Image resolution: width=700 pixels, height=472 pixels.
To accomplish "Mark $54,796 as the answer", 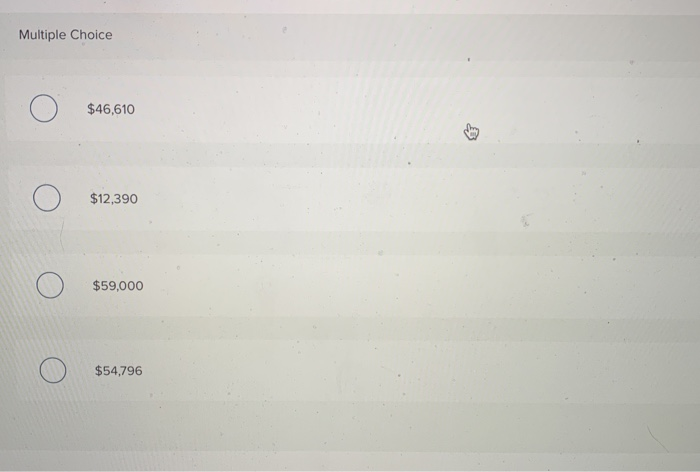I will (x=53, y=371).
